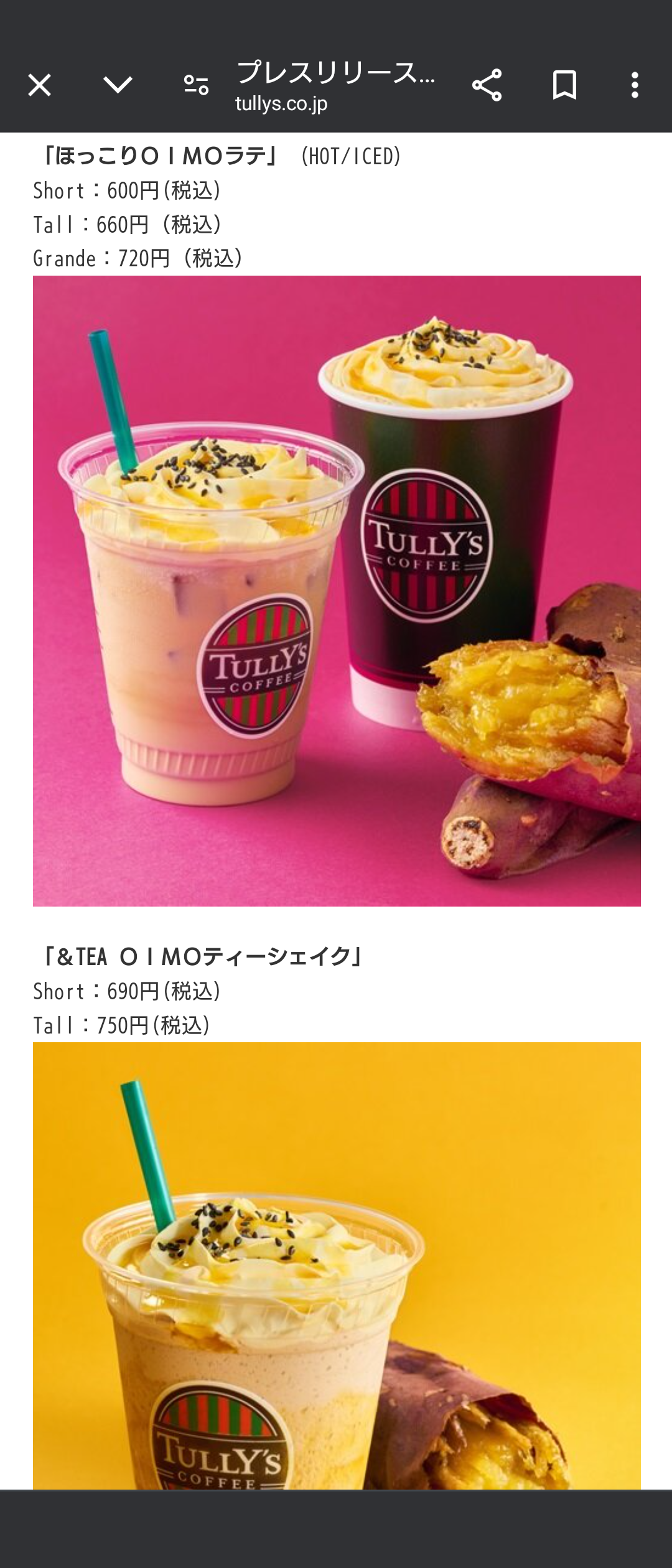The image size is (672, 1568).
Task: Bookmark the tullys.co.jp page
Action: coord(564,85)
